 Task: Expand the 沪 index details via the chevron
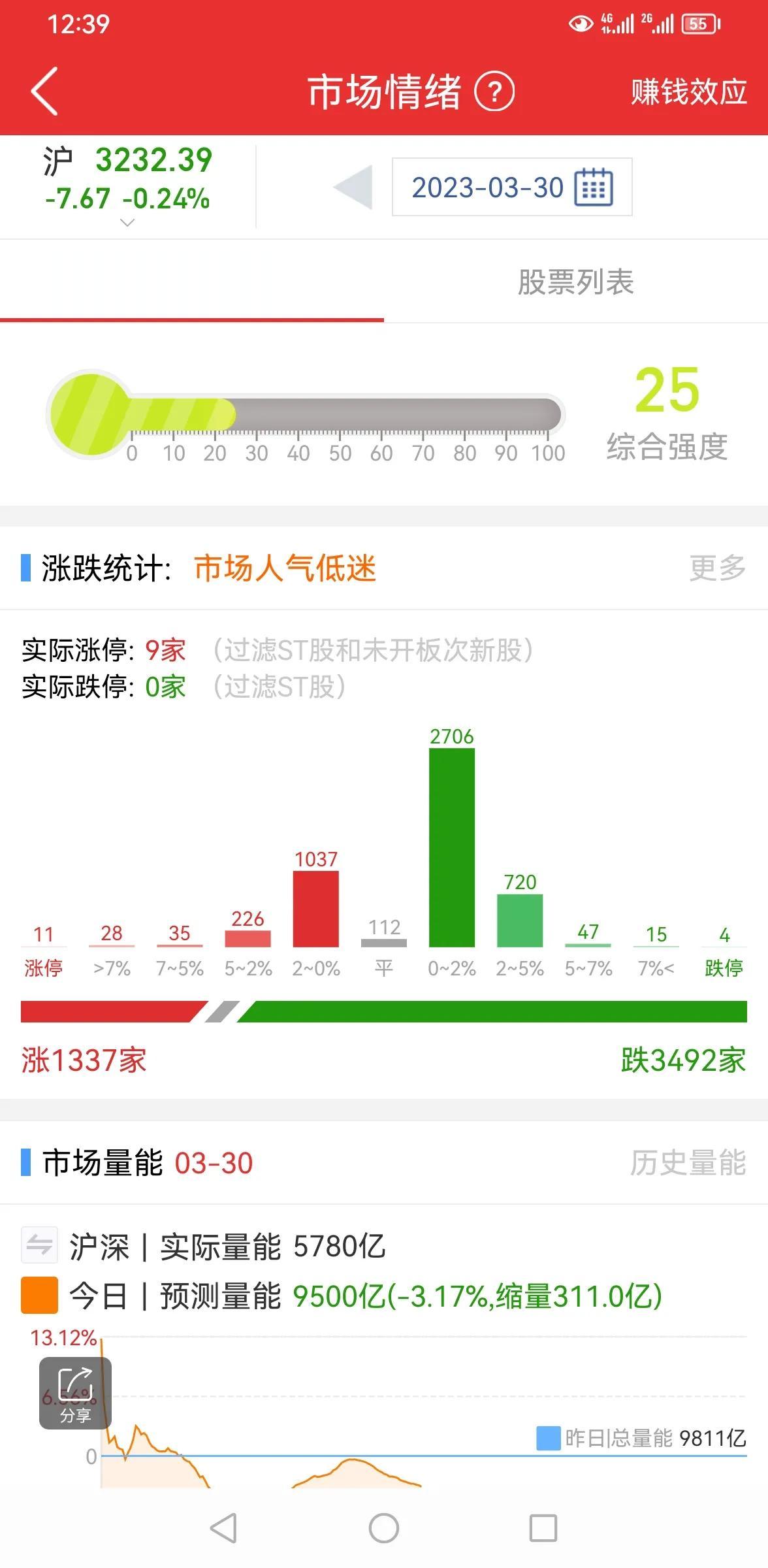pos(128,224)
